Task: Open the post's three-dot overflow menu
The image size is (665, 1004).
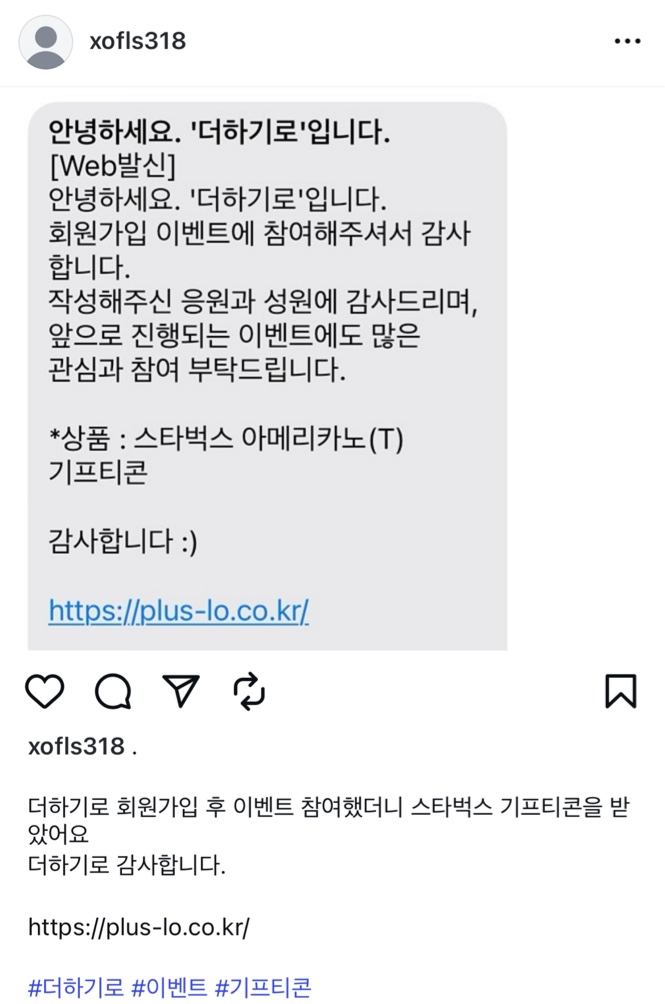Action: (x=627, y=42)
